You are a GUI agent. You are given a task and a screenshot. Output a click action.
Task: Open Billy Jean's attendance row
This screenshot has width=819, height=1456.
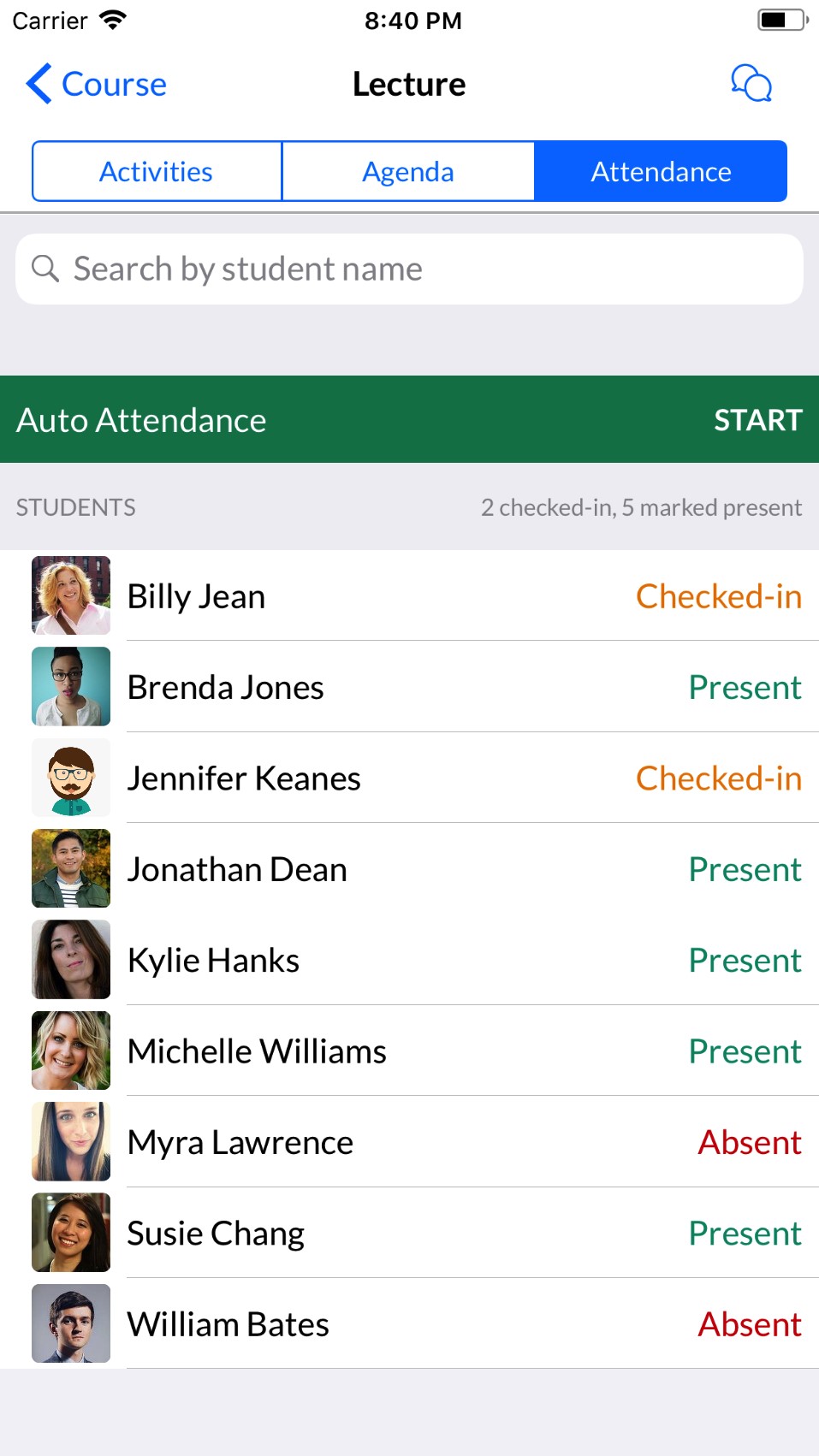[409, 596]
